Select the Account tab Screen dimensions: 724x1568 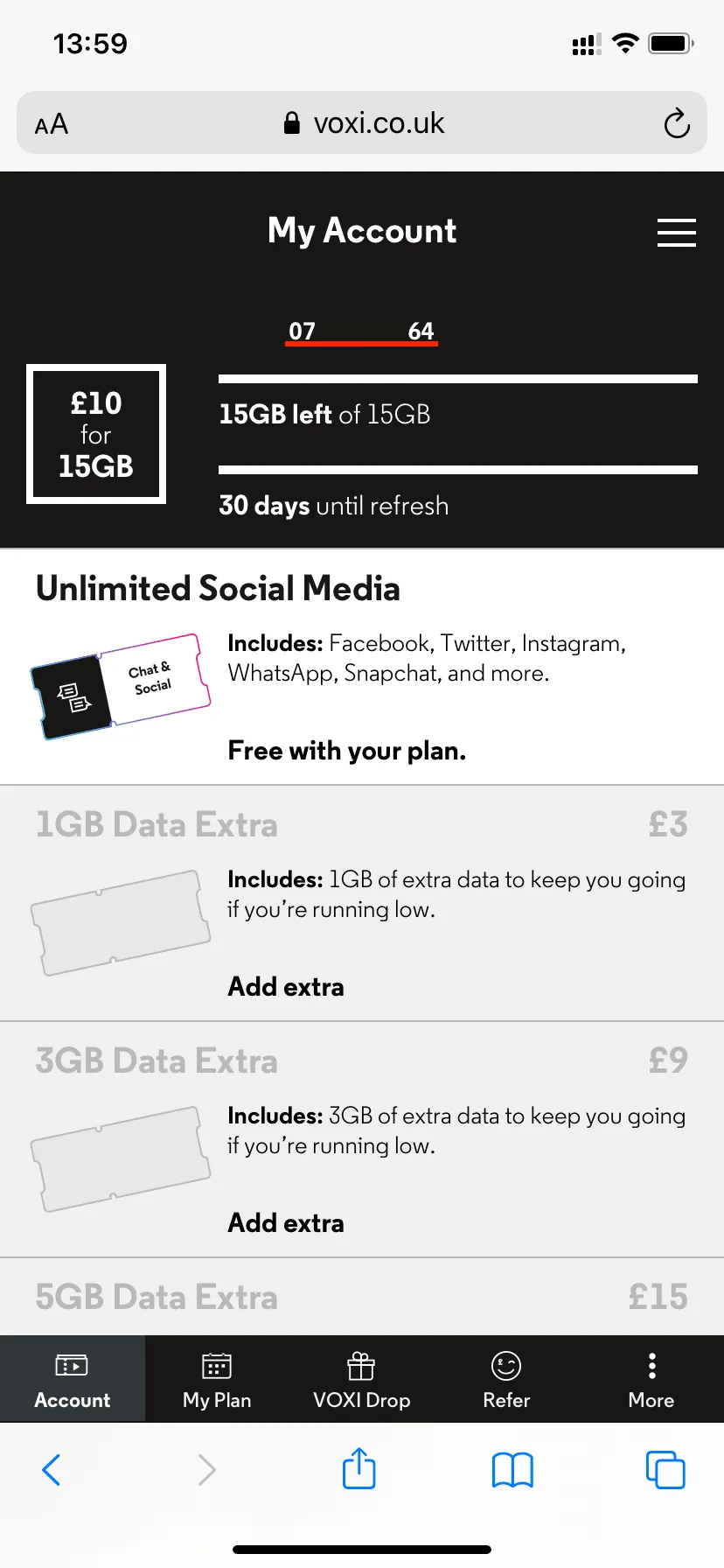click(73, 1379)
